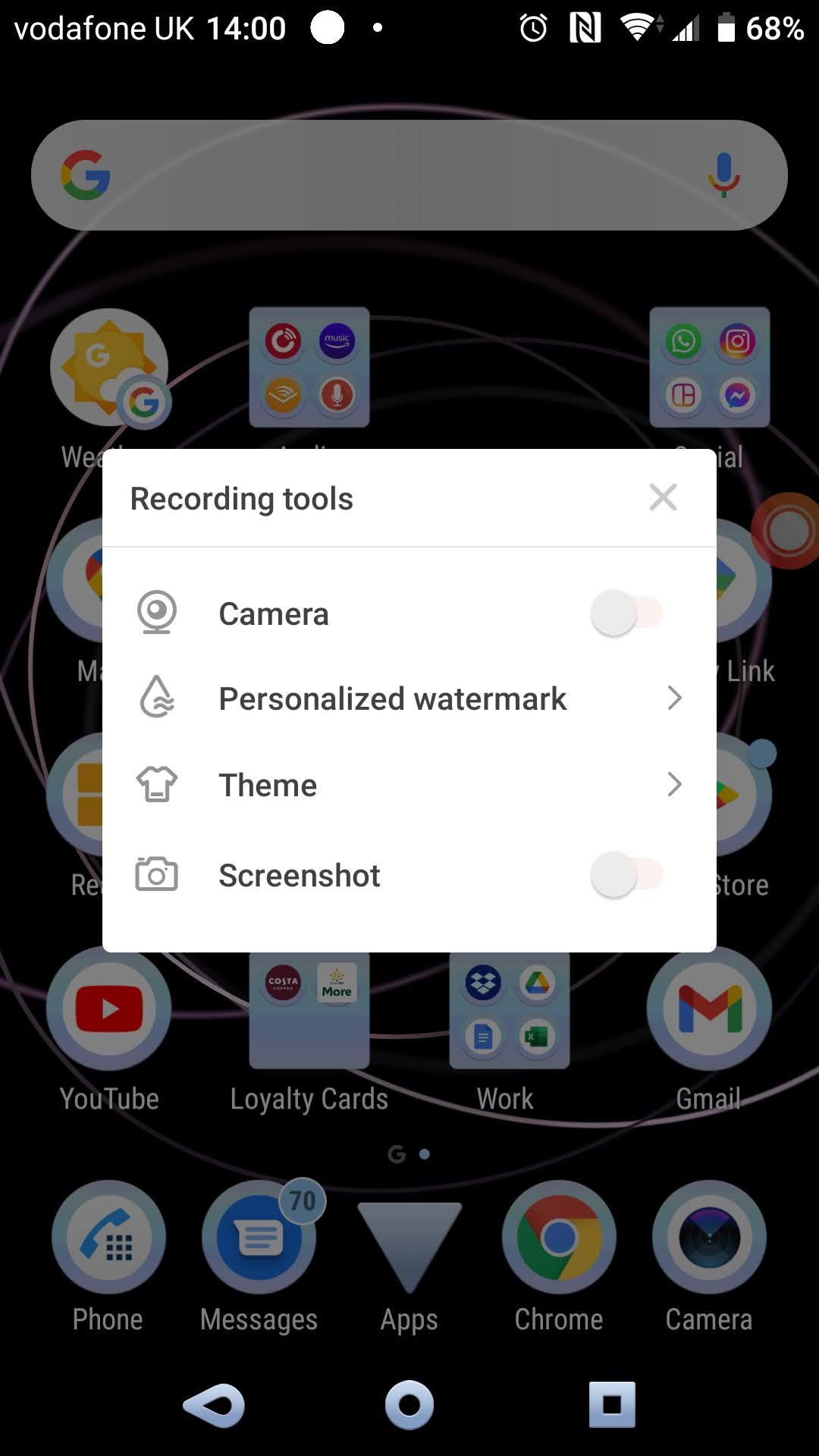Open the Loyalty Cards folder
This screenshot has width=819, height=1456.
pyautogui.click(x=309, y=1009)
